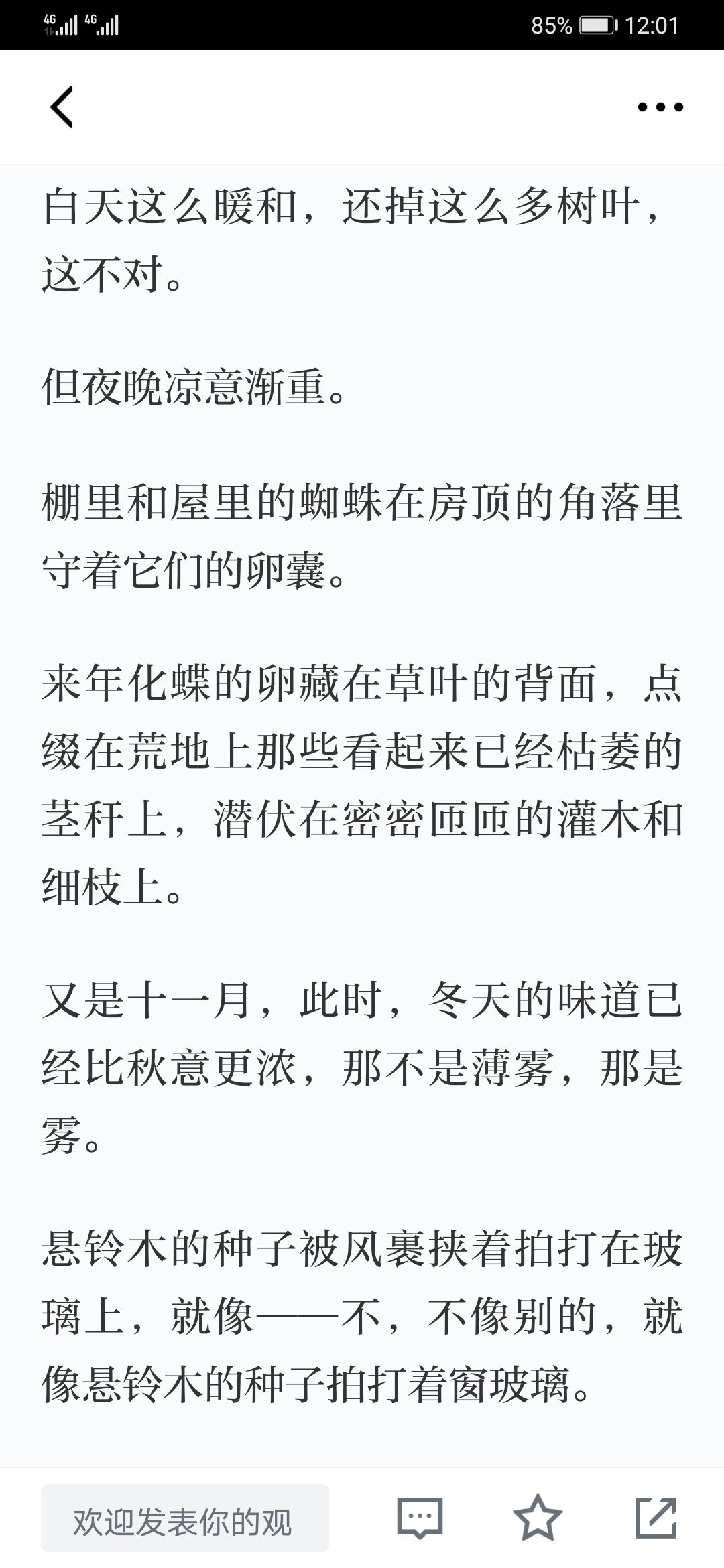
Task: Tap the 欢迎发表你的观 comment field
Action: coord(185,1518)
